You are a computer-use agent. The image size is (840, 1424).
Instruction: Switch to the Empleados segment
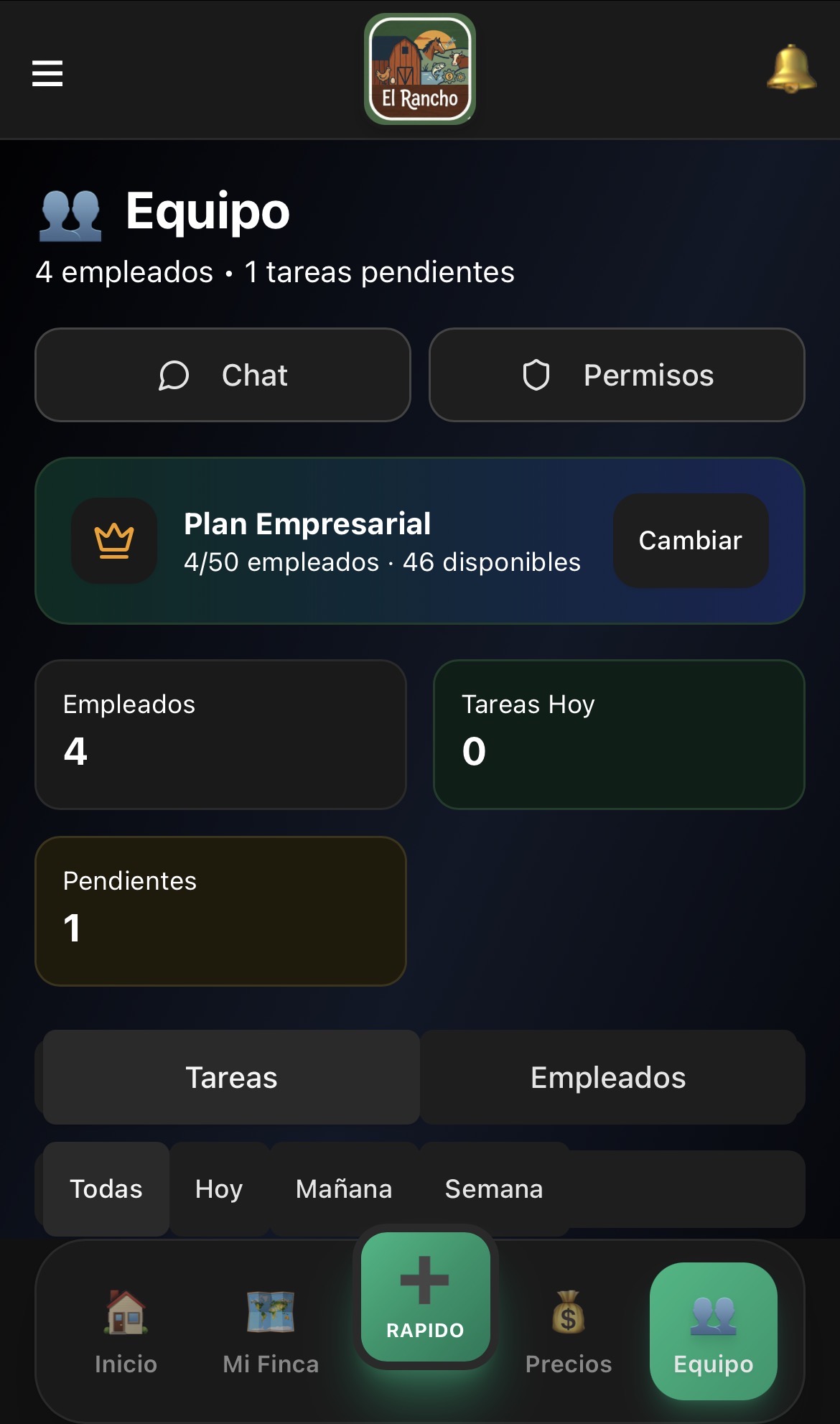(609, 1077)
